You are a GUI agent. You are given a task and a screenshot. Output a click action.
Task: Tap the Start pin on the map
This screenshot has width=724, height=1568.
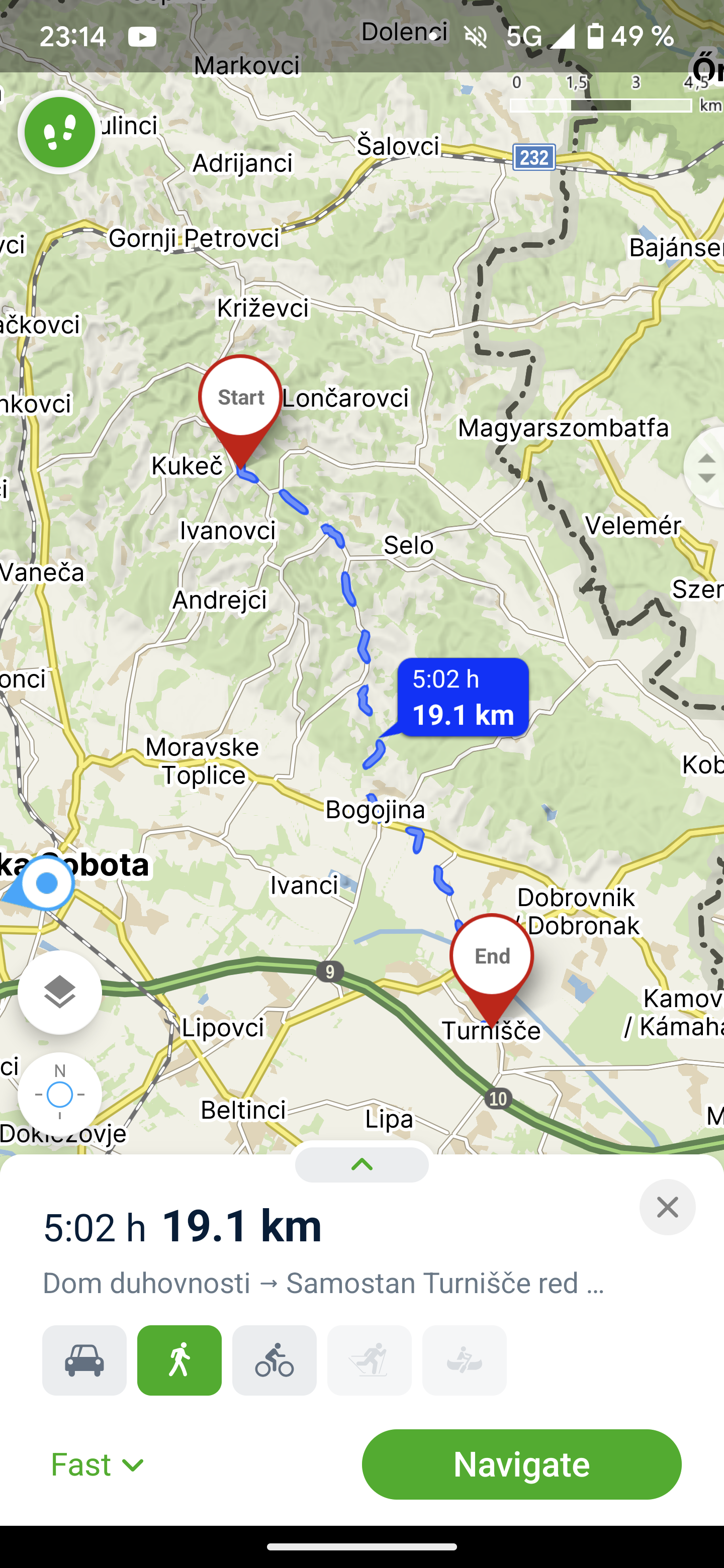click(240, 399)
